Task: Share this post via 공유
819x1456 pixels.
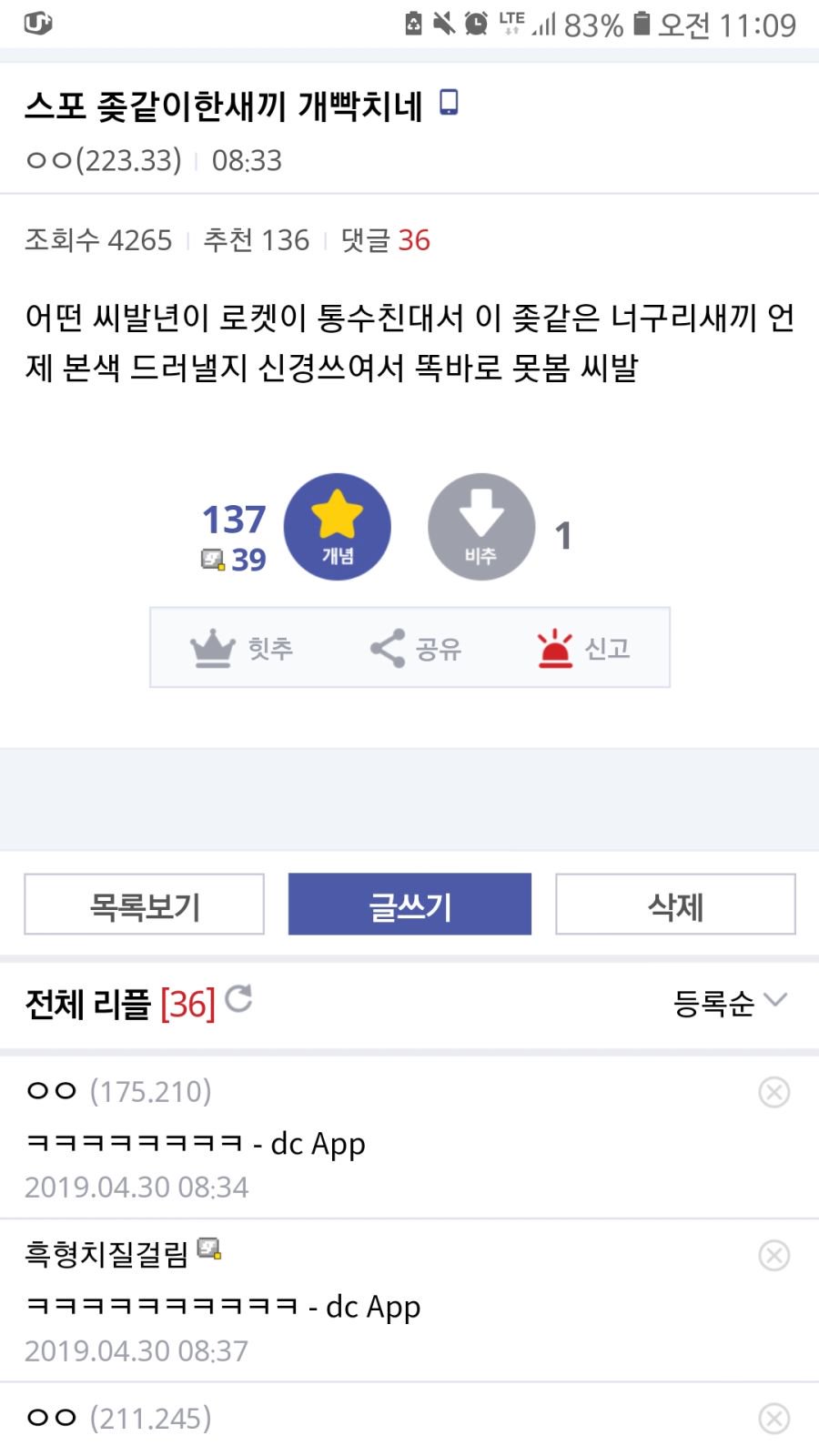Action: tap(416, 648)
